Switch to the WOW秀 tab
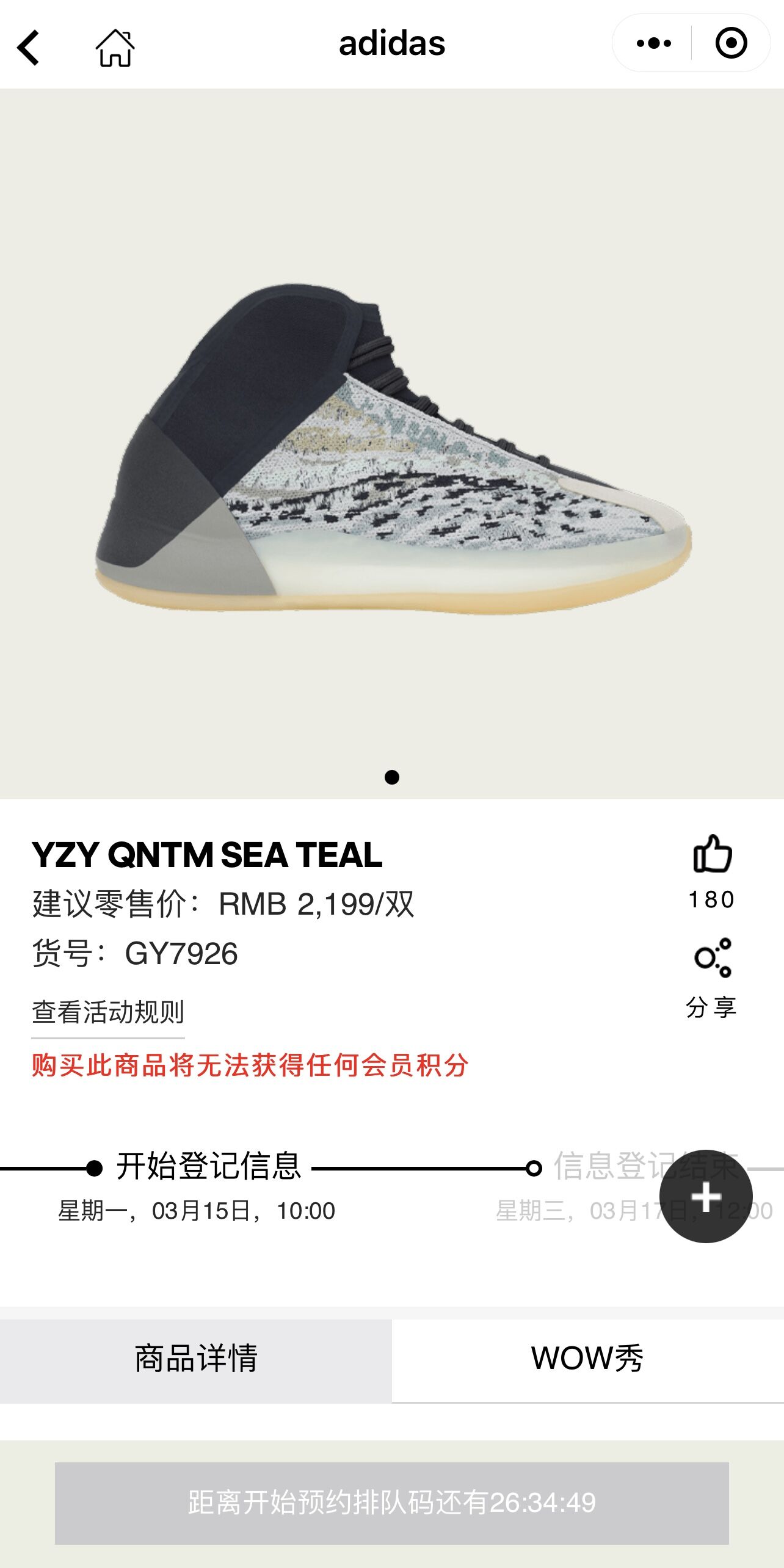The width and height of the screenshot is (784, 1568). pyautogui.click(x=587, y=1359)
